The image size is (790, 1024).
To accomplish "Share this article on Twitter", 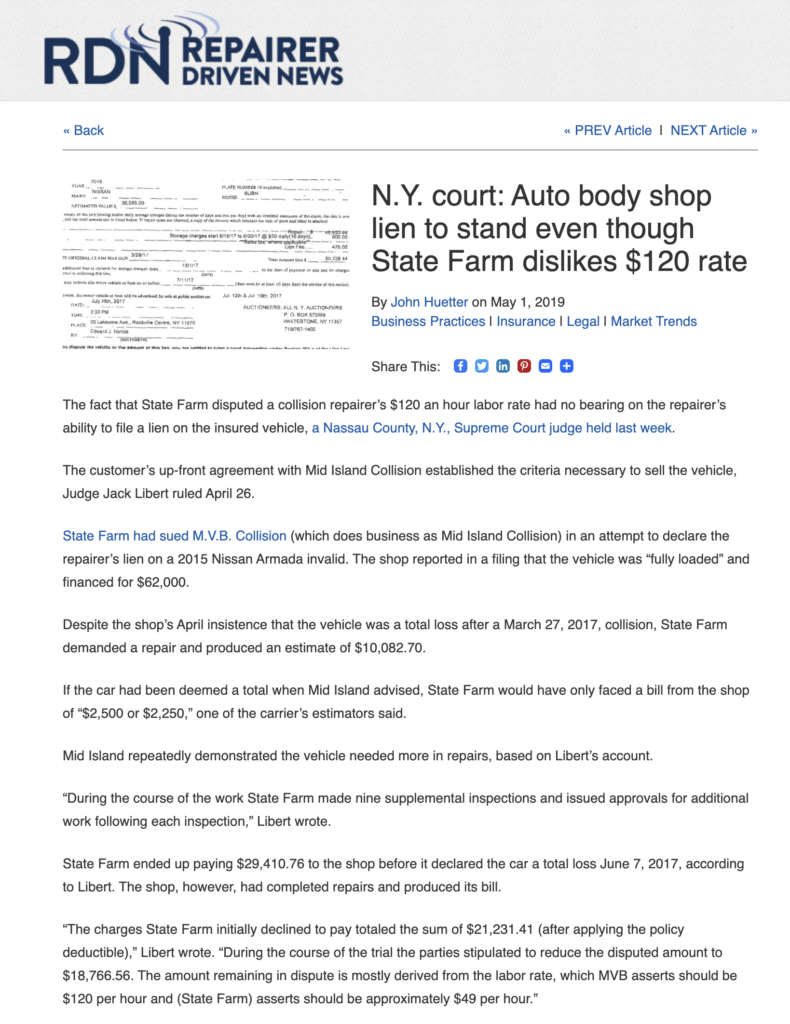I will click(x=482, y=366).
